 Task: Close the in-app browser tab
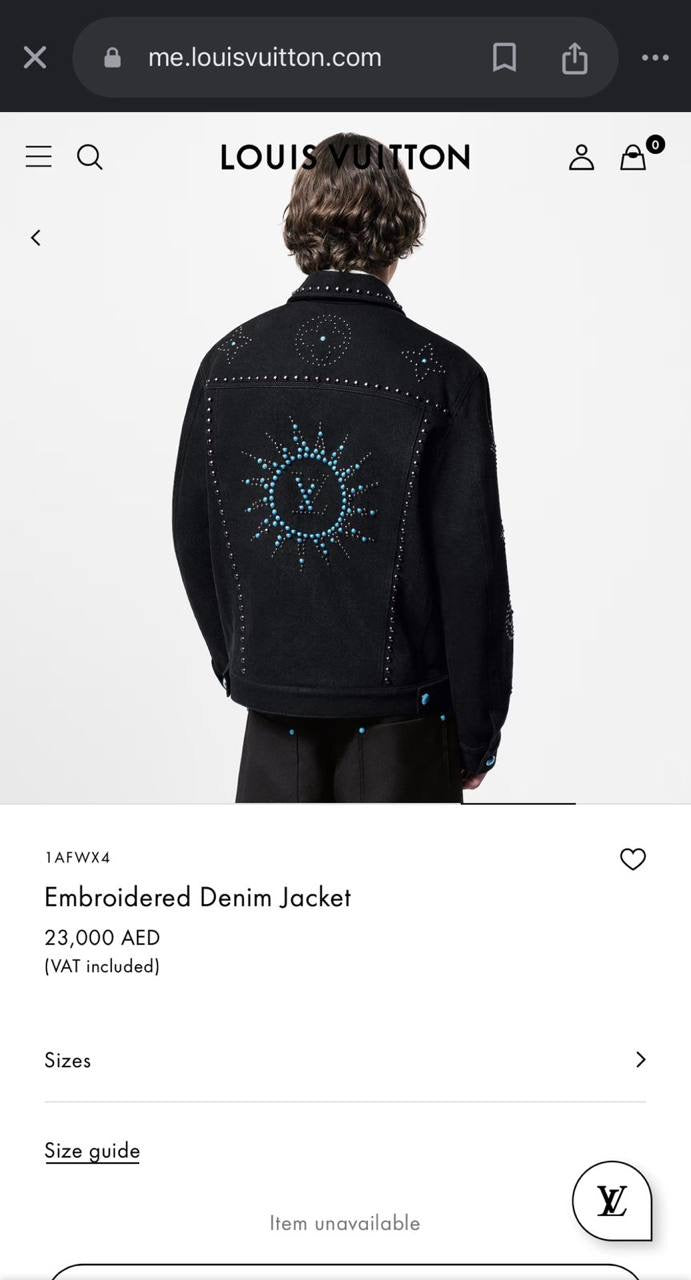pos(35,58)
